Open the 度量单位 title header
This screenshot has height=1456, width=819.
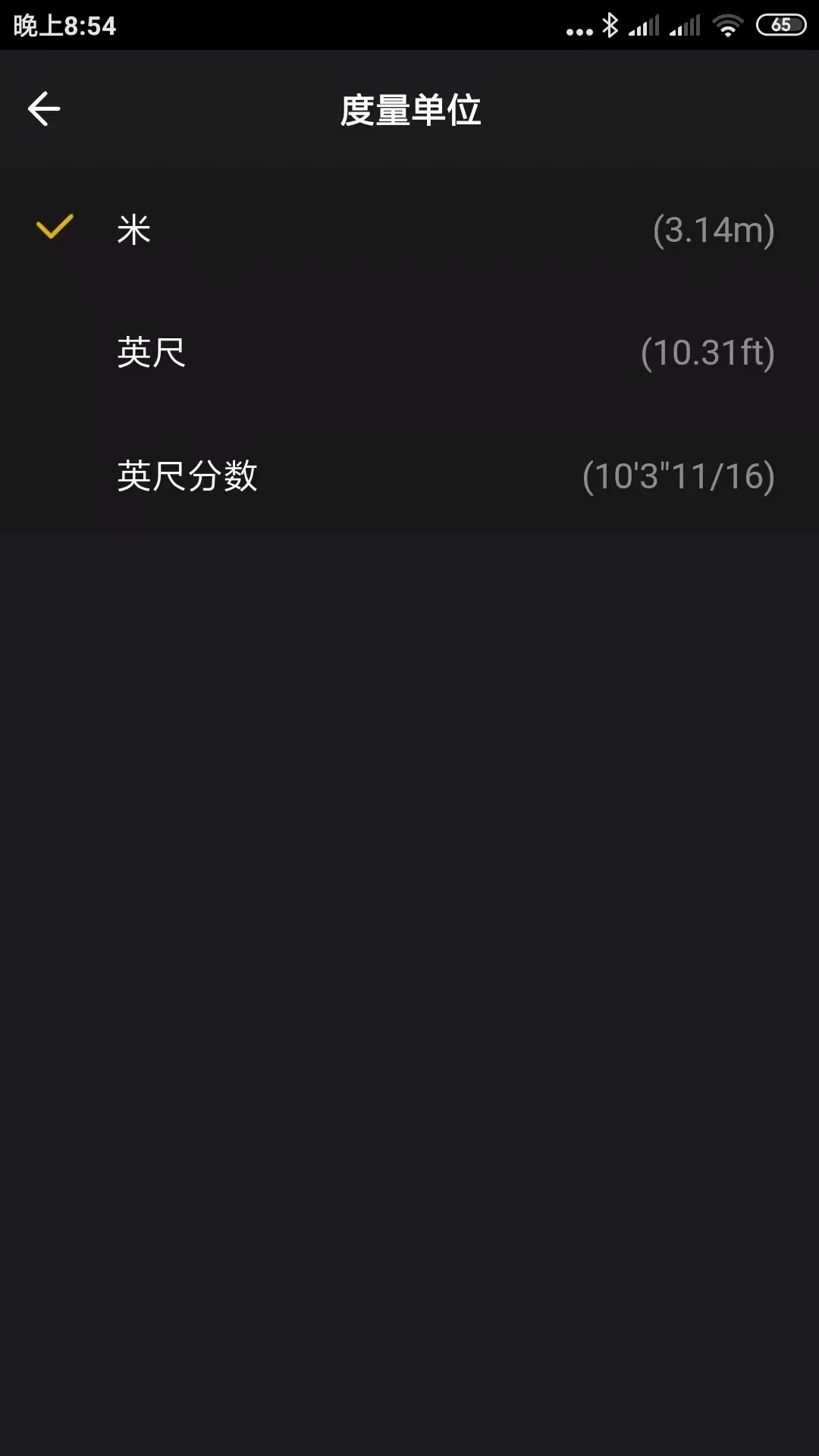(x=409, y=108)
